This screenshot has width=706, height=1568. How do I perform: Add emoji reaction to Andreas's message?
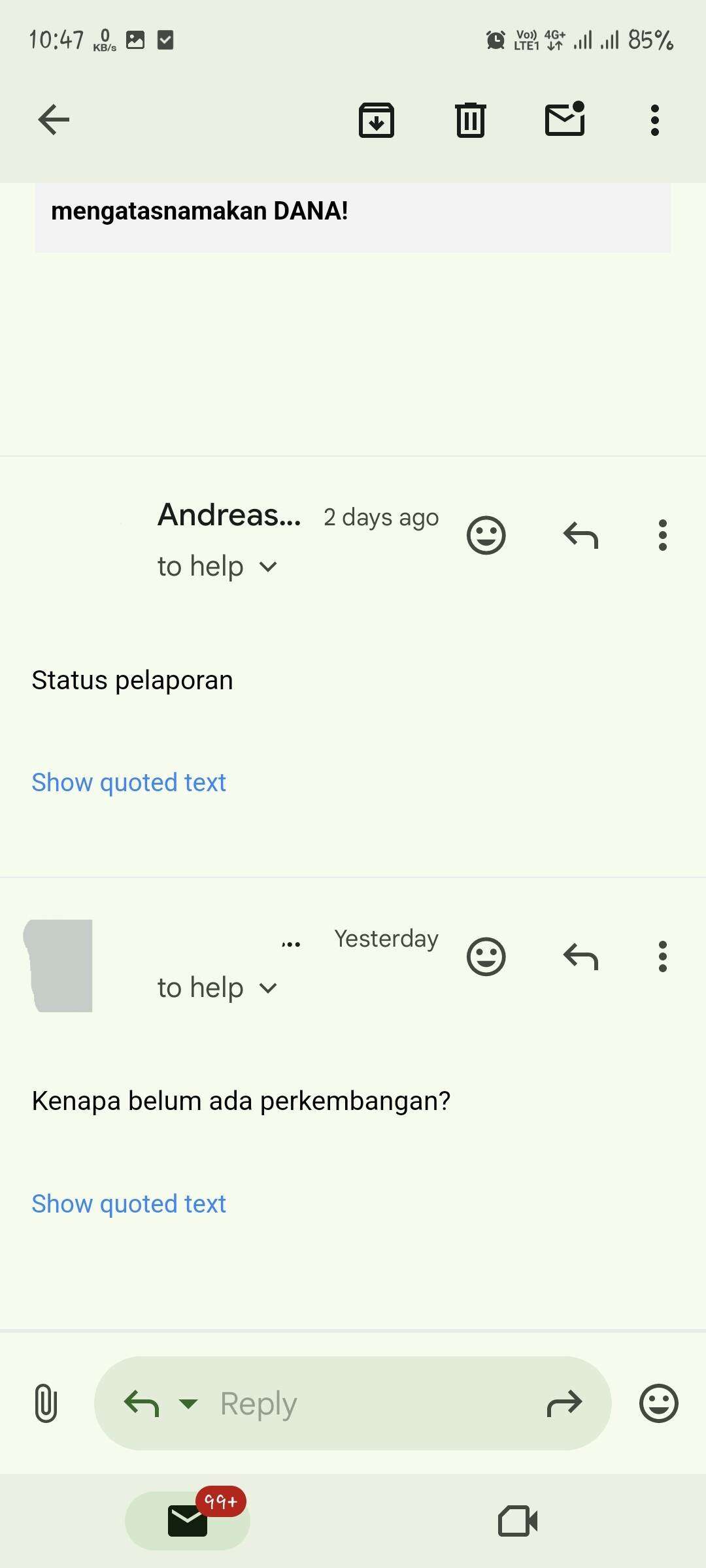pyautogui.click(x=486, y=536)
